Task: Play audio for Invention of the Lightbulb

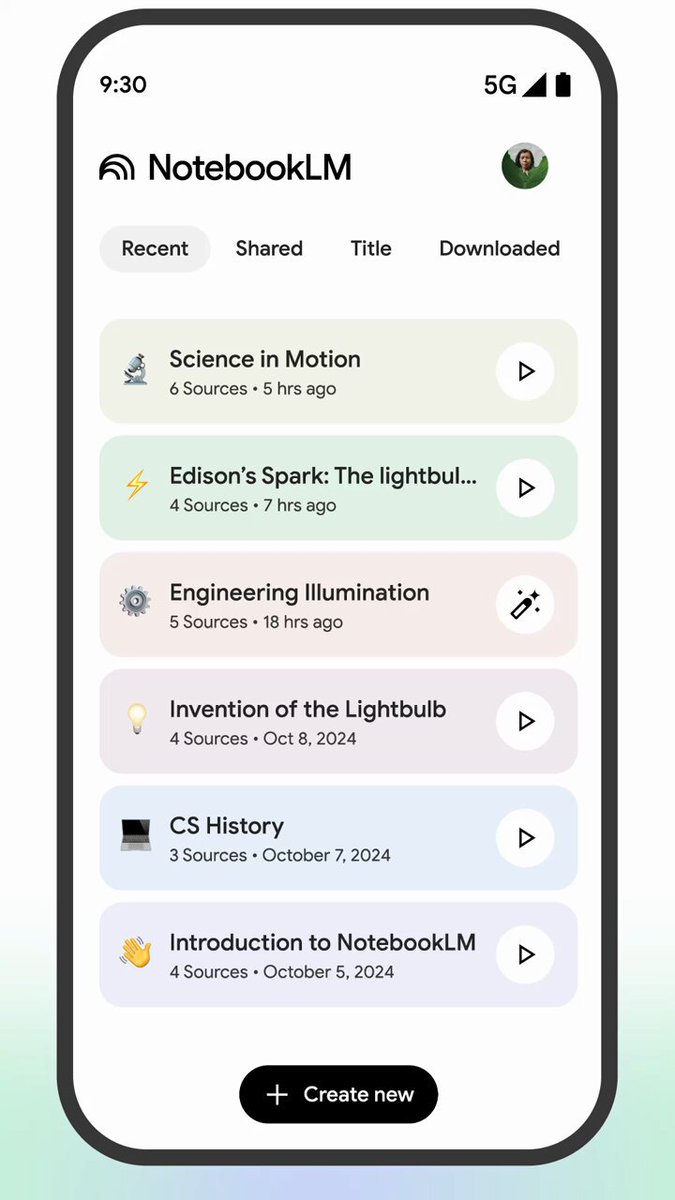Action: click(x=525, y=722)
